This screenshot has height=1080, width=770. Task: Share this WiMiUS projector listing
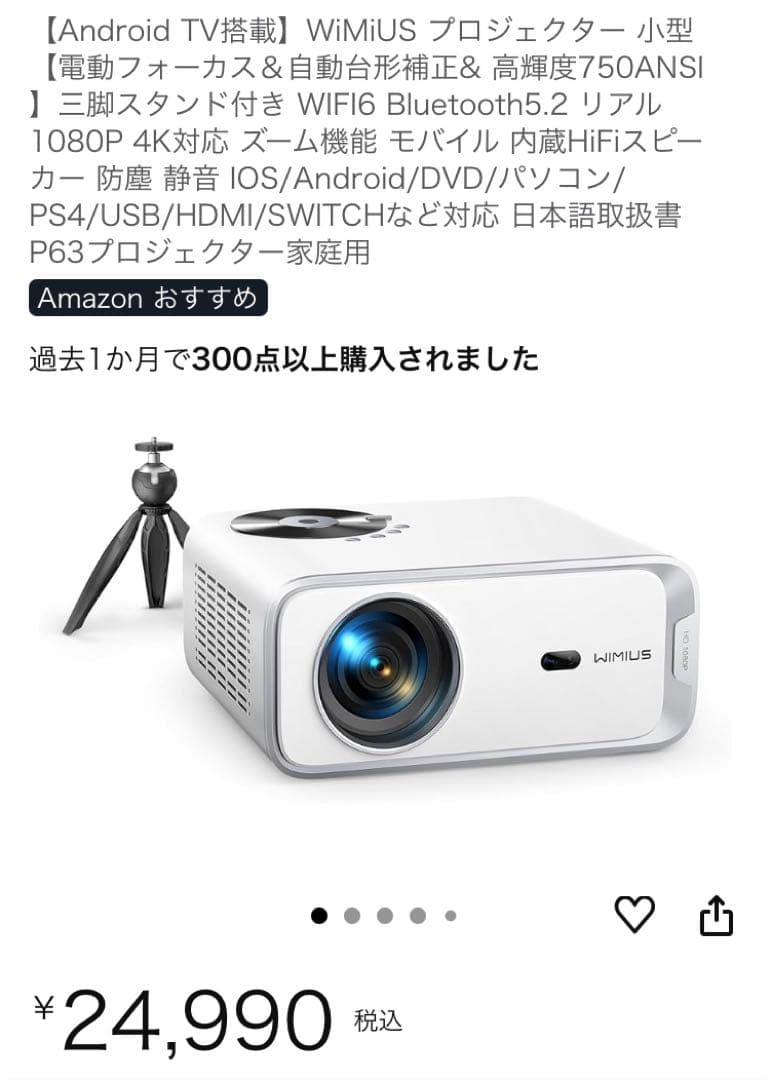pyautogui.click(x=716, y=915)
